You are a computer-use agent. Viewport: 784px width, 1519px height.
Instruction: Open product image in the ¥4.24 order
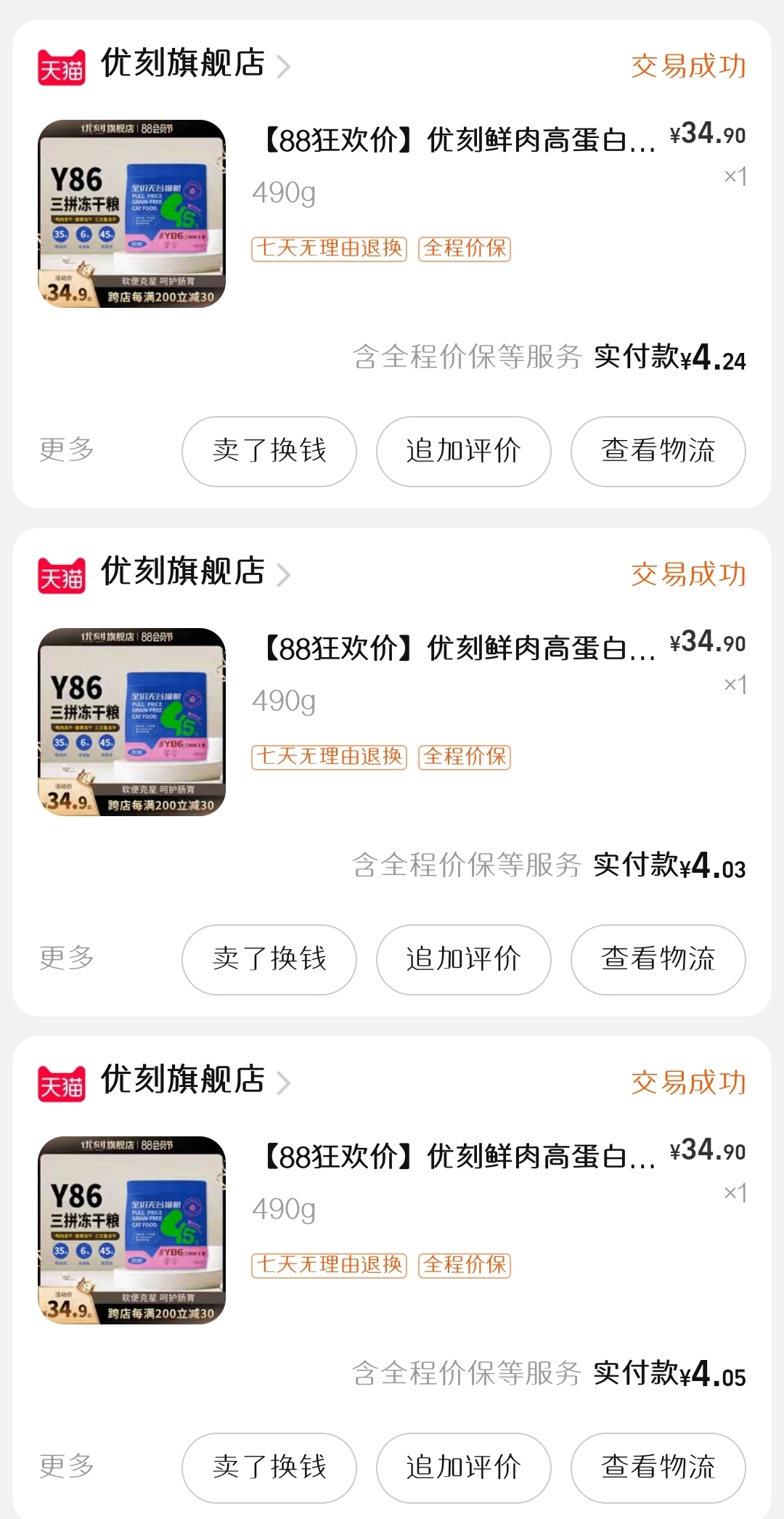[131, 213]
